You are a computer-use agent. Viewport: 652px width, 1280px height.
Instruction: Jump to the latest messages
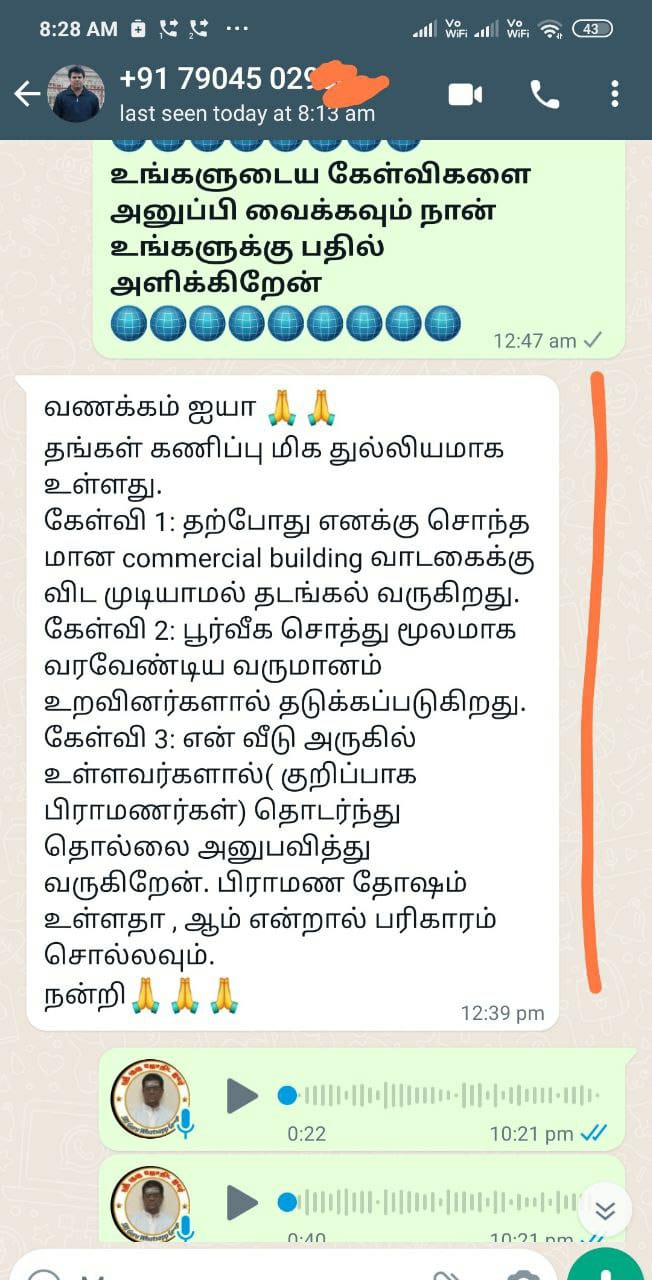pyautogui.click(x=604, y=1210)
